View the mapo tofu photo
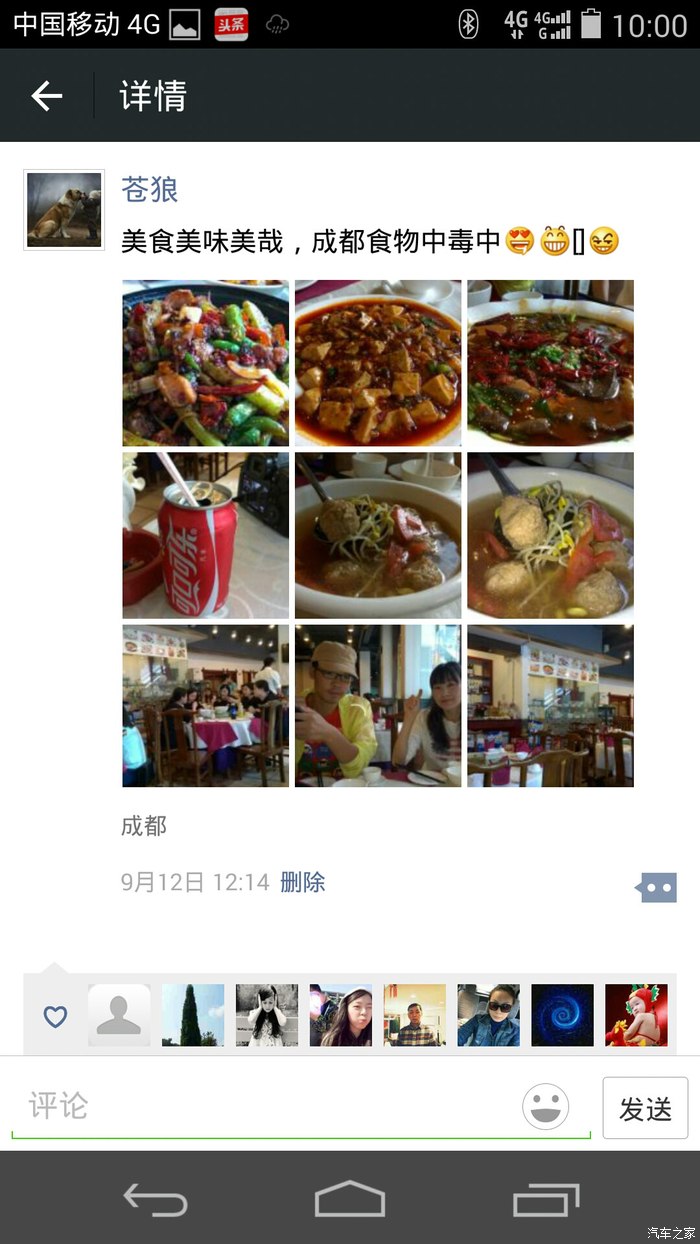 (x=378, y=363)
